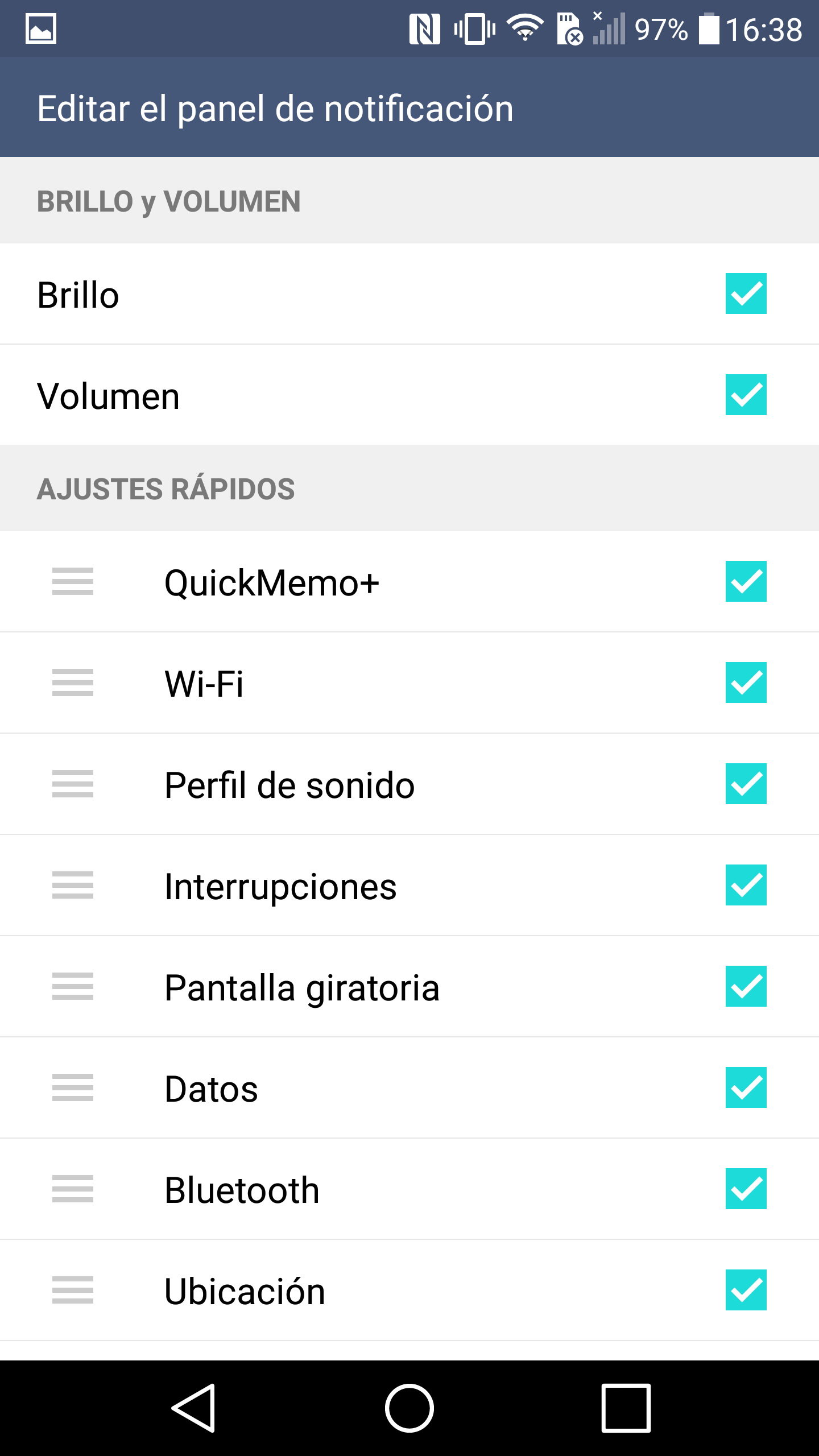819x1456 pixels.
Task: Tap the reorder handle beside QuickMemo+
Action: 73,581
